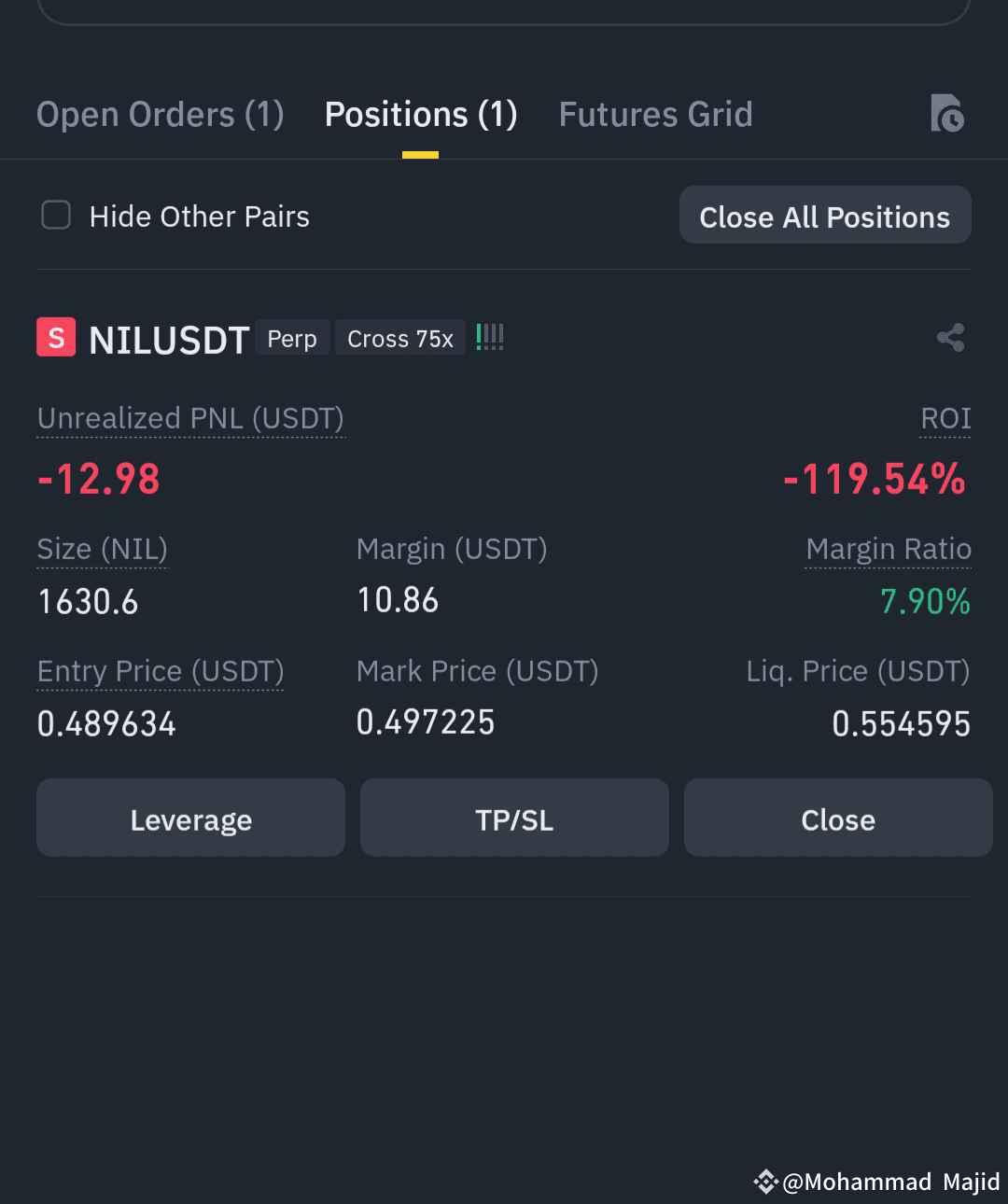Viewport: 1008px width, 1204px height.
Task: Click the red S short position badge
Action: point(55,337)
